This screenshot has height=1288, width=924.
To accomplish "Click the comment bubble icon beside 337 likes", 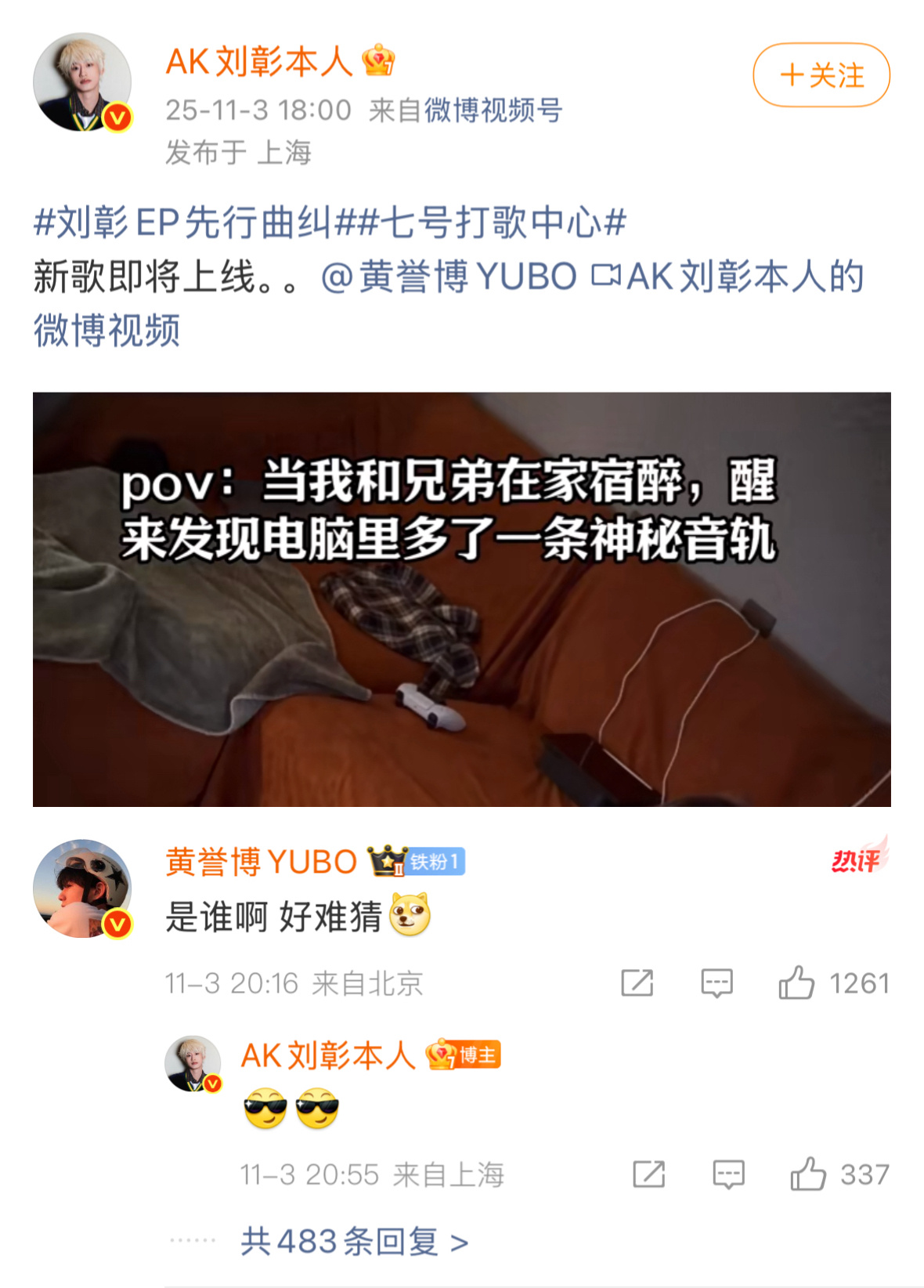I will pos(728,1175).
